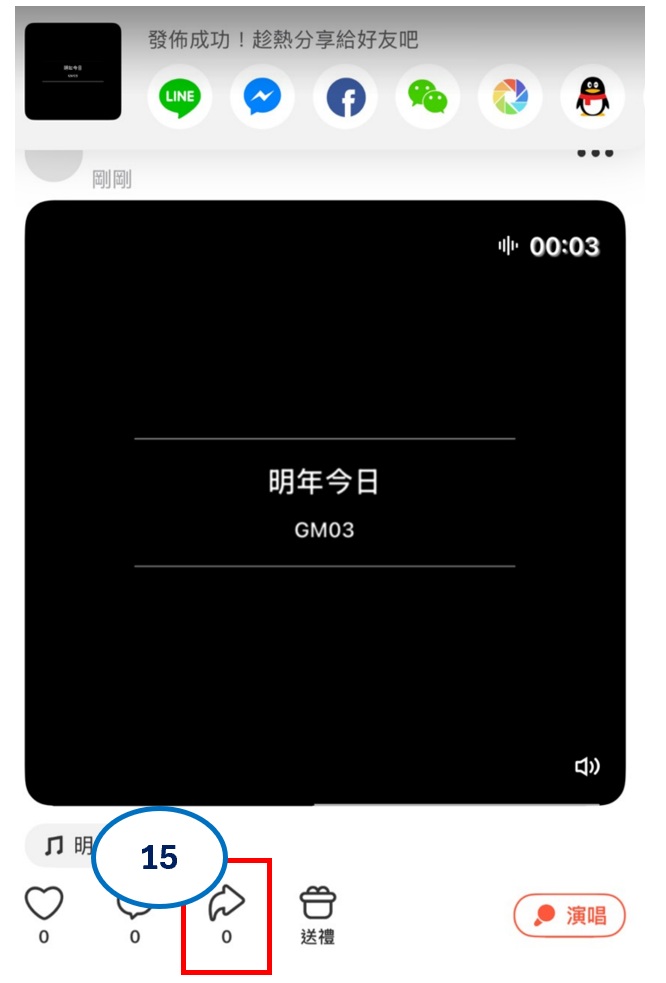Image resolution: width=666 pixels, height=983 pixels.
Task: Share the recording via WeChat
Action: (x=428, y=97)
